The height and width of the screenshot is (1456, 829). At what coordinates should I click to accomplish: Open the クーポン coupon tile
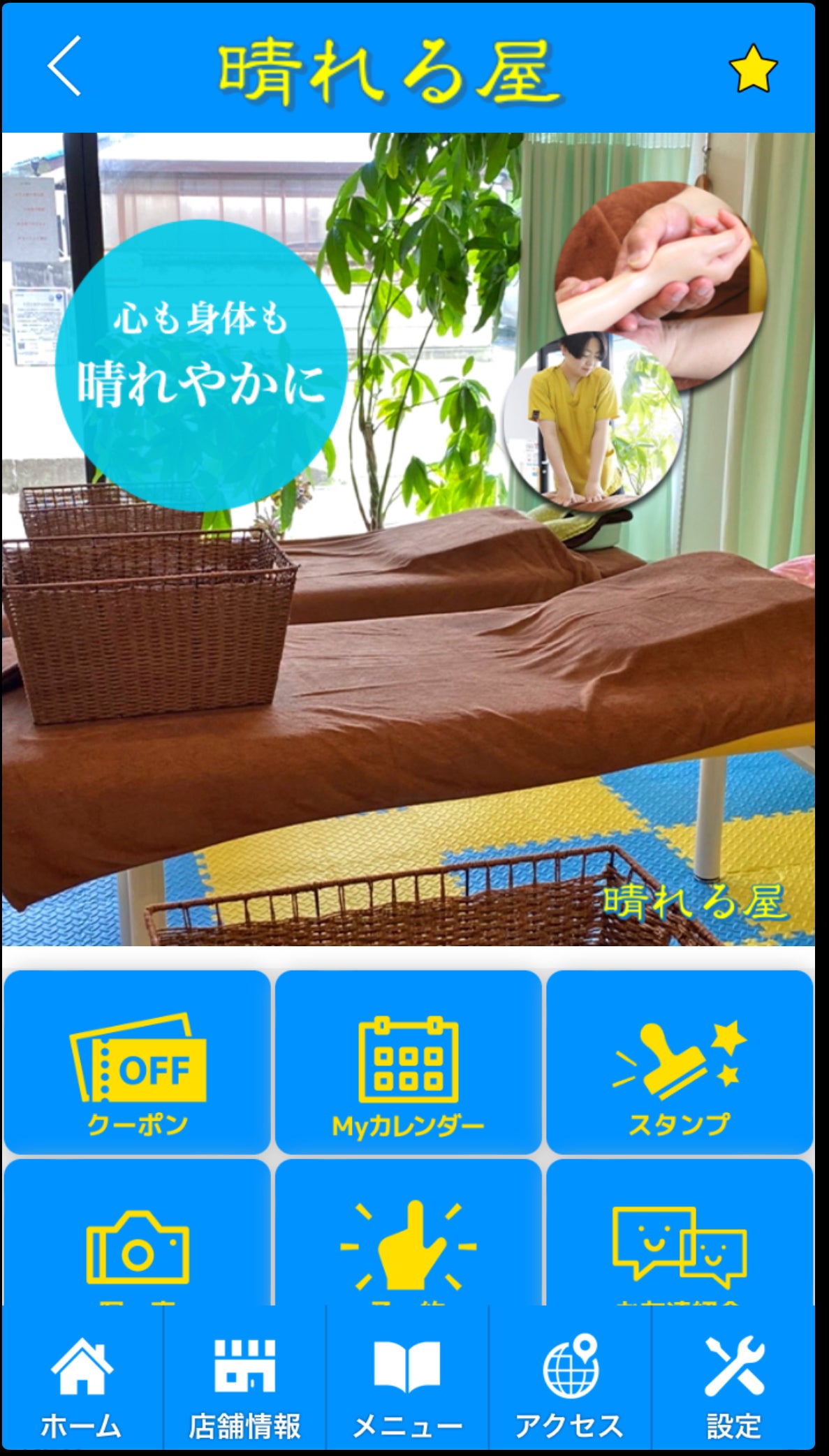click(137, 1062)
